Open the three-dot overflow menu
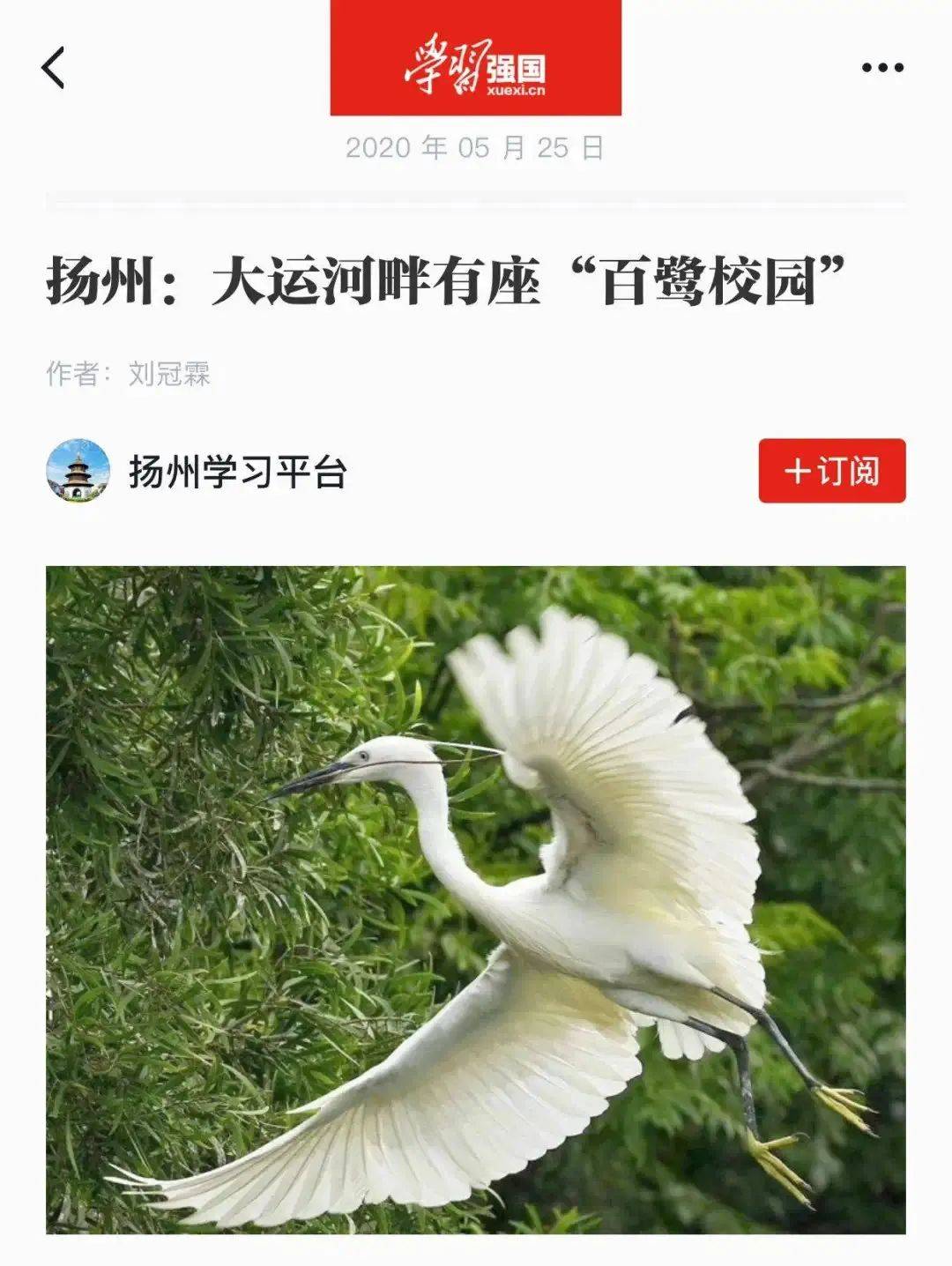The height and width of the screenshot is (1266, 952). coord(881,68)
